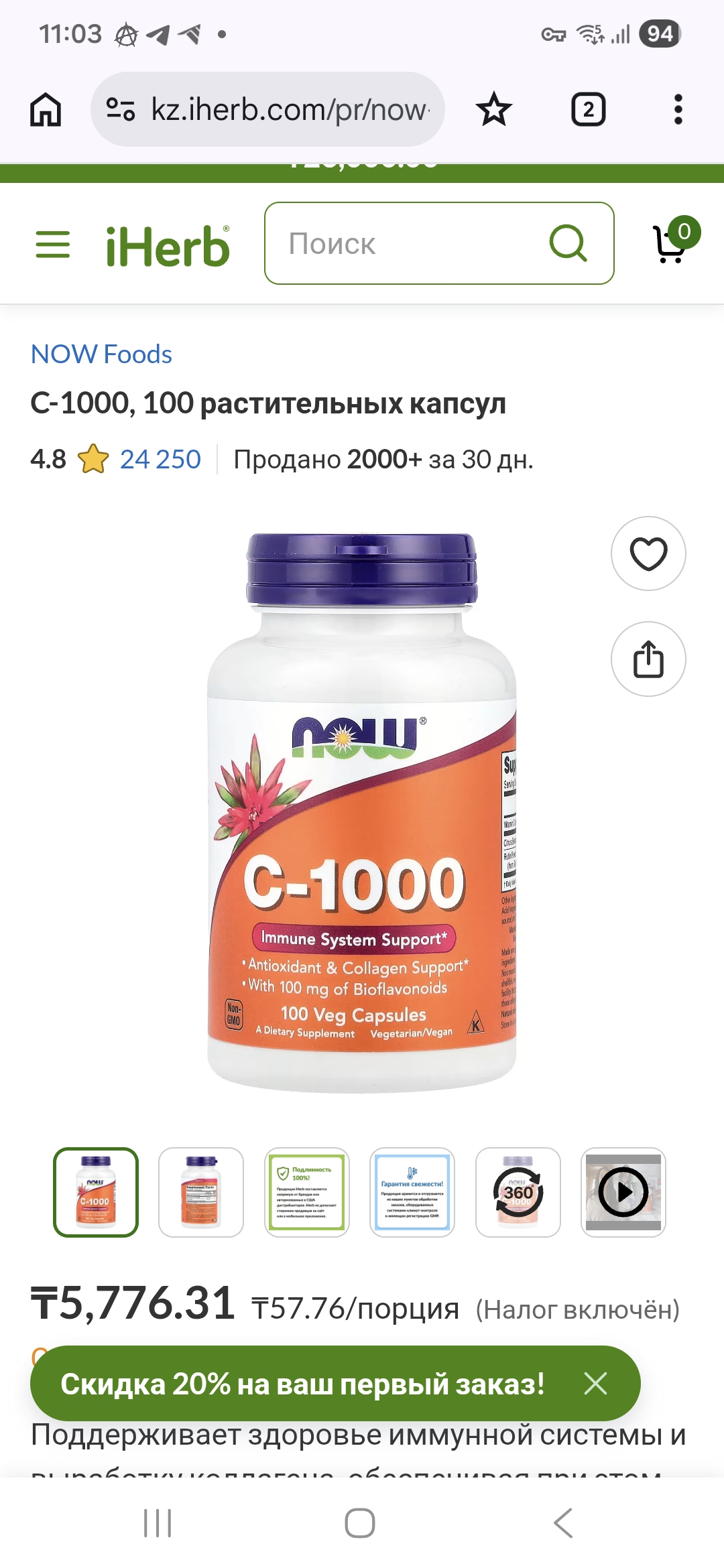The height and width of the screenshot is (1568, 724).
Task: Open the 360 degree product view
Action: point(518,1192)
